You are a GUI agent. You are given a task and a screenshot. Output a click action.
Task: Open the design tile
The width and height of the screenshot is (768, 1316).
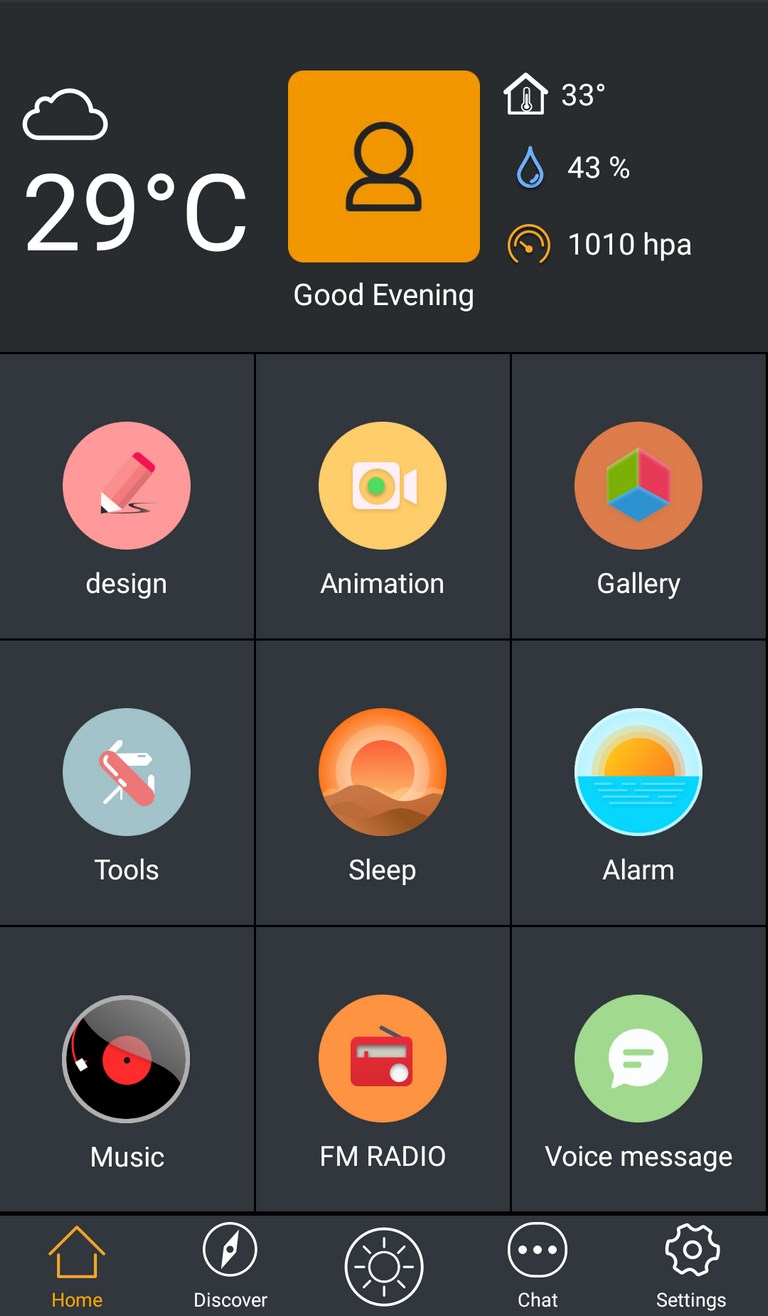tap(127, 496)
